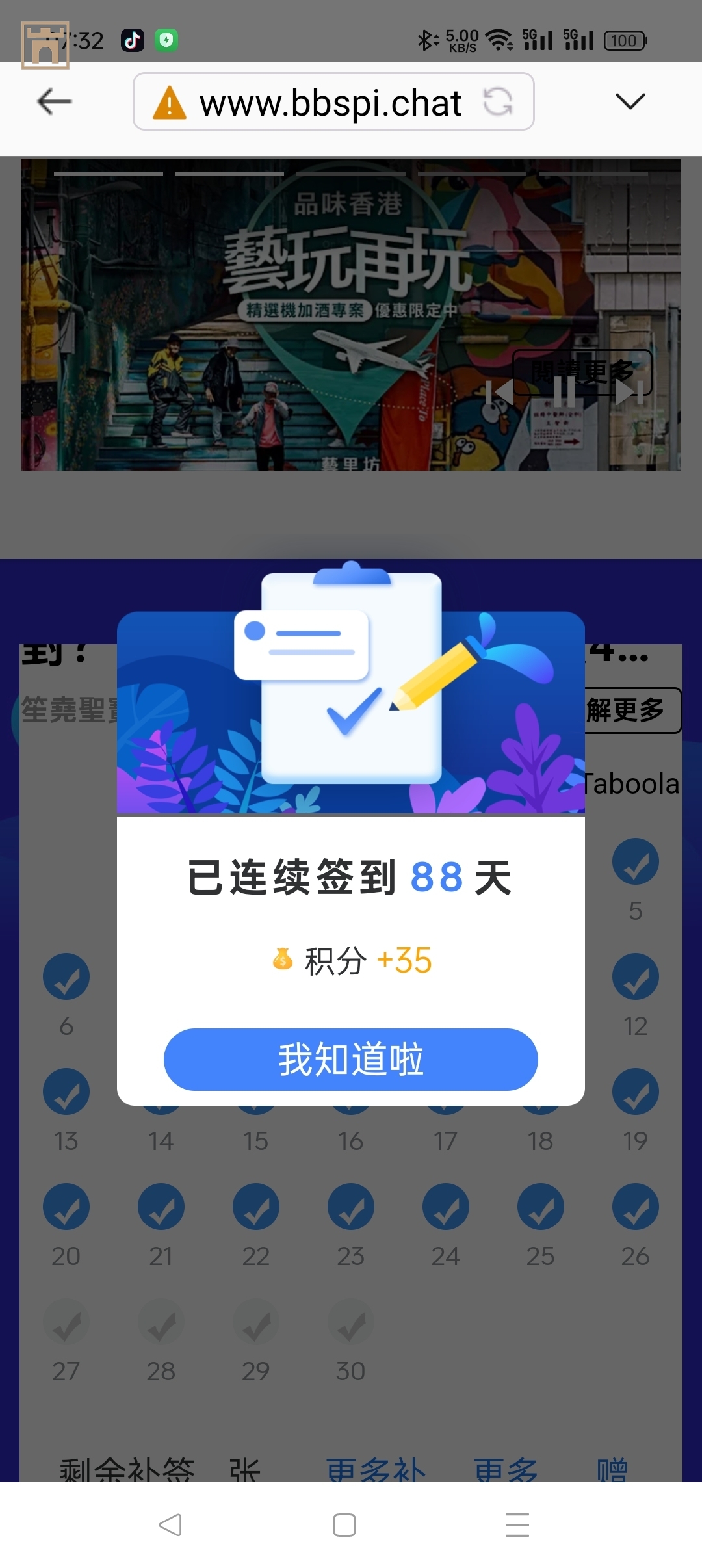Skip to the previous ad slide
This screenshot has height=1568, width=702.
(500, 392)
